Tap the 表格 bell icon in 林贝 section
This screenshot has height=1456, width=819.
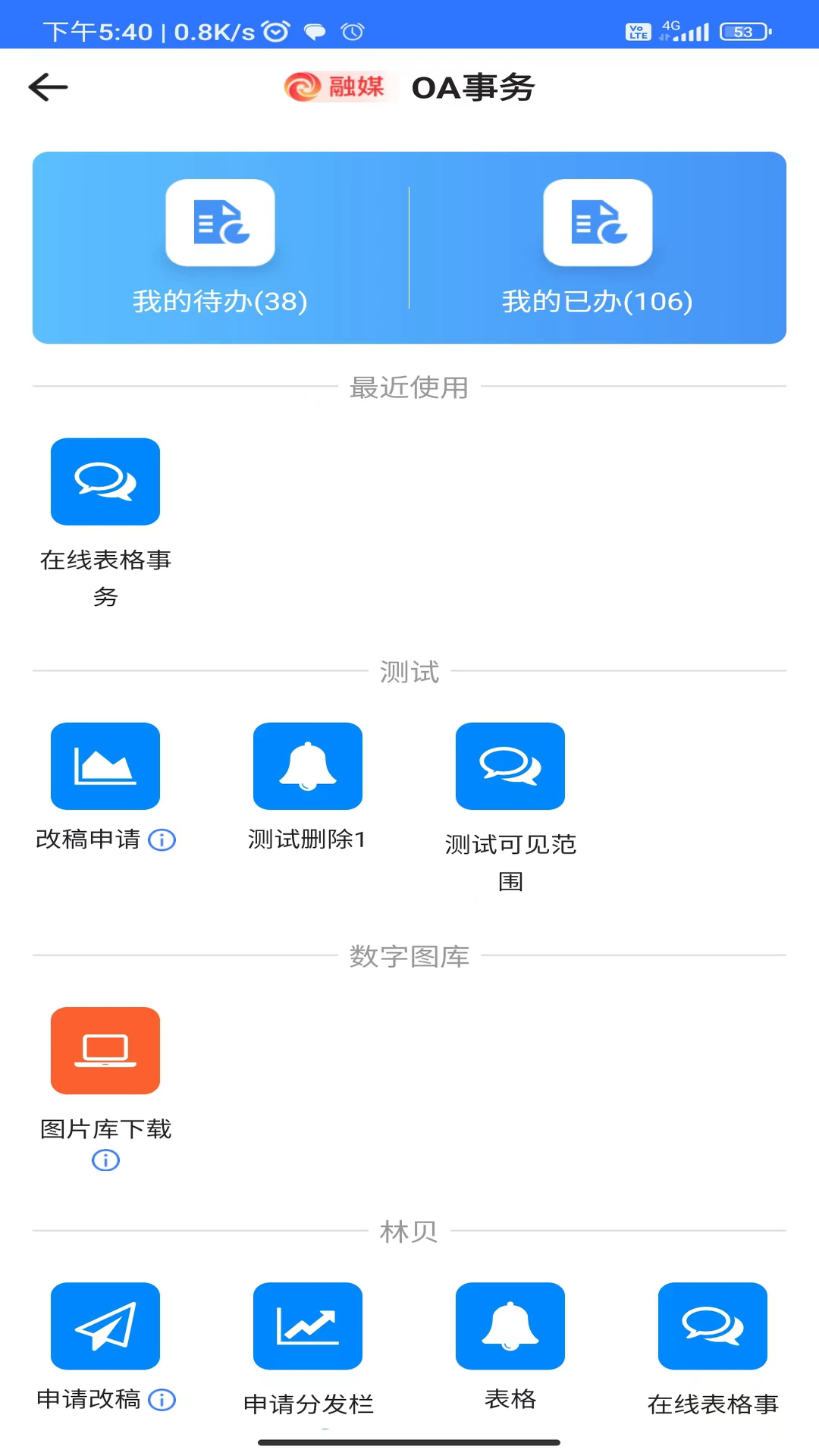click(510, 1326)
